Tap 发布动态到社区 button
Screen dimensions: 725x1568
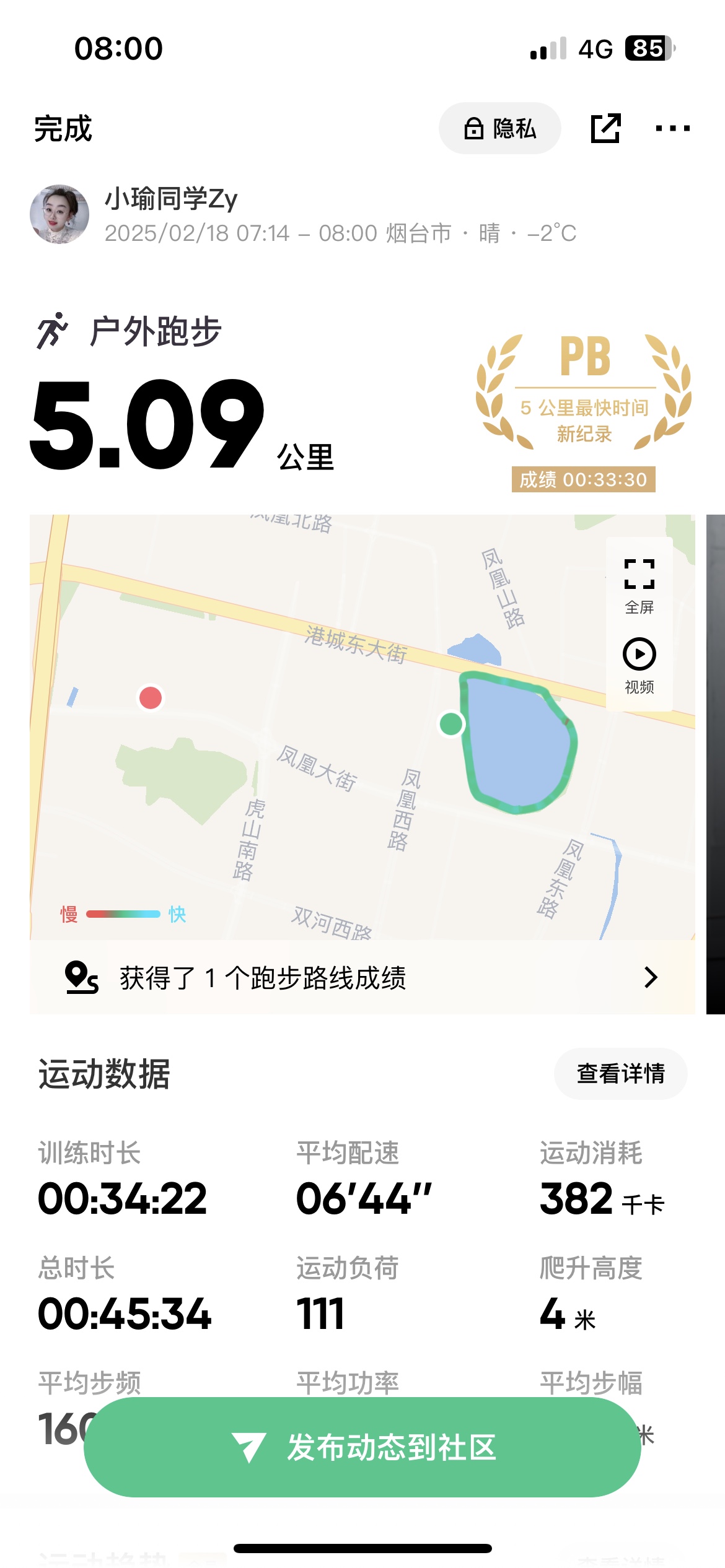pyautogui.click(x=362, y=1447)
